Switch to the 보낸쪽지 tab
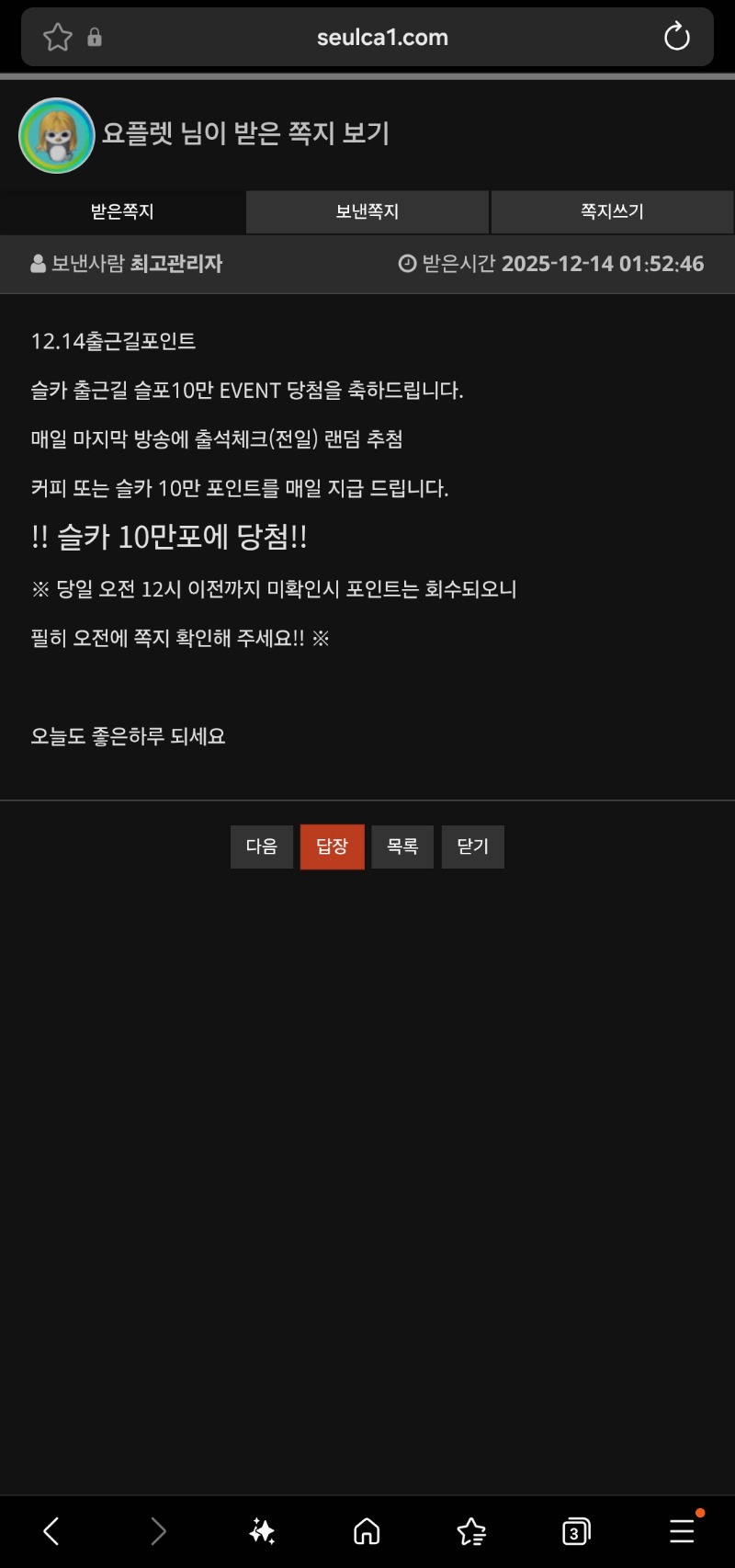Viewport: 735px width, 1568px height. (367, 212)
